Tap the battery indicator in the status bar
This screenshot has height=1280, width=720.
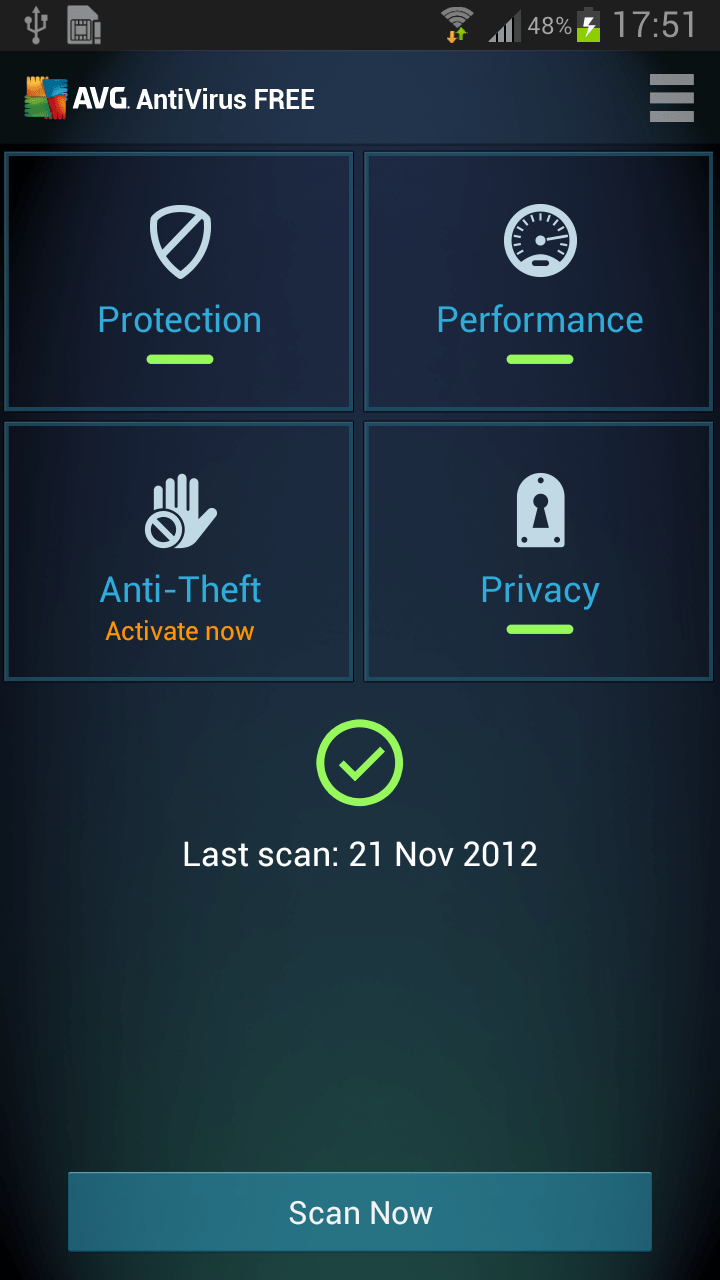(x=589, y=24)
